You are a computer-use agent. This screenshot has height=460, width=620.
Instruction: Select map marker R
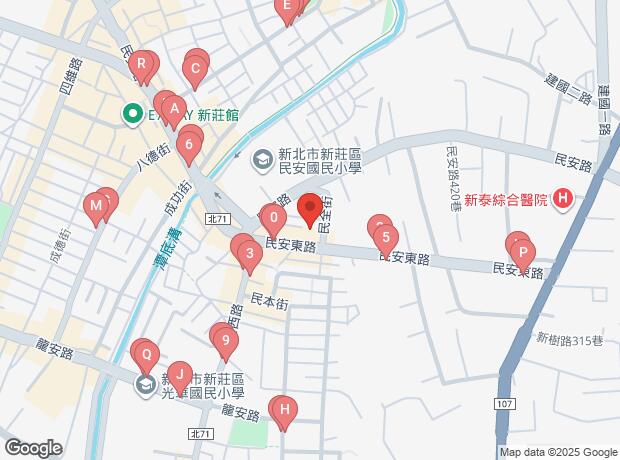(142, 68)
